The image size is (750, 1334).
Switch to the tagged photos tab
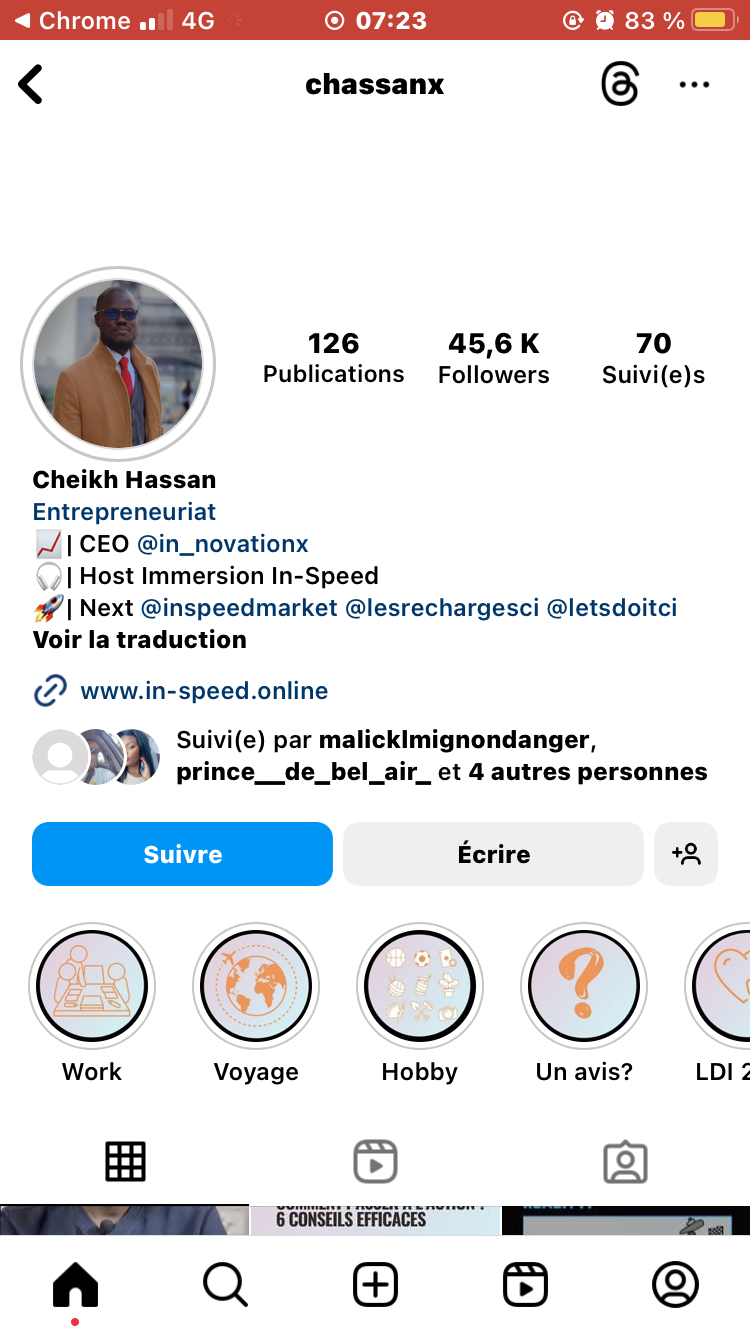(625, 1162)
